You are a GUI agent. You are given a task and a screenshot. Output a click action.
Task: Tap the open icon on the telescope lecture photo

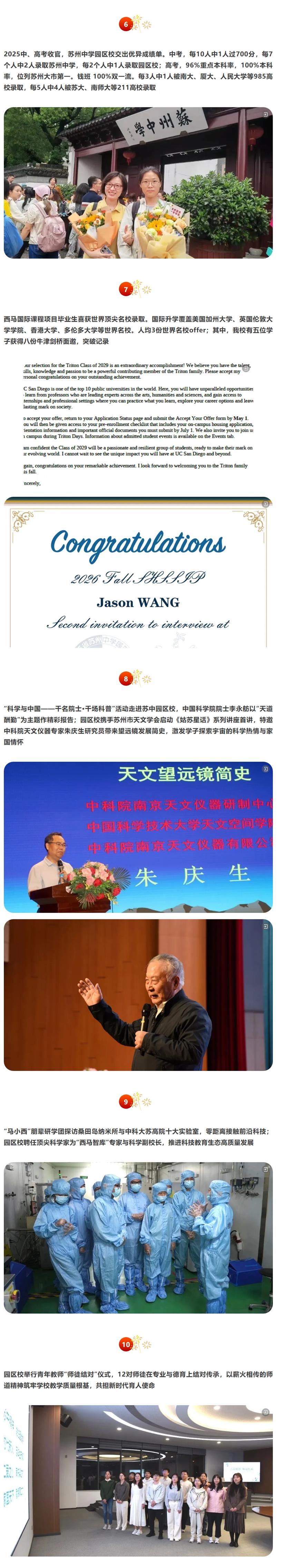click(x=265, y=769)
